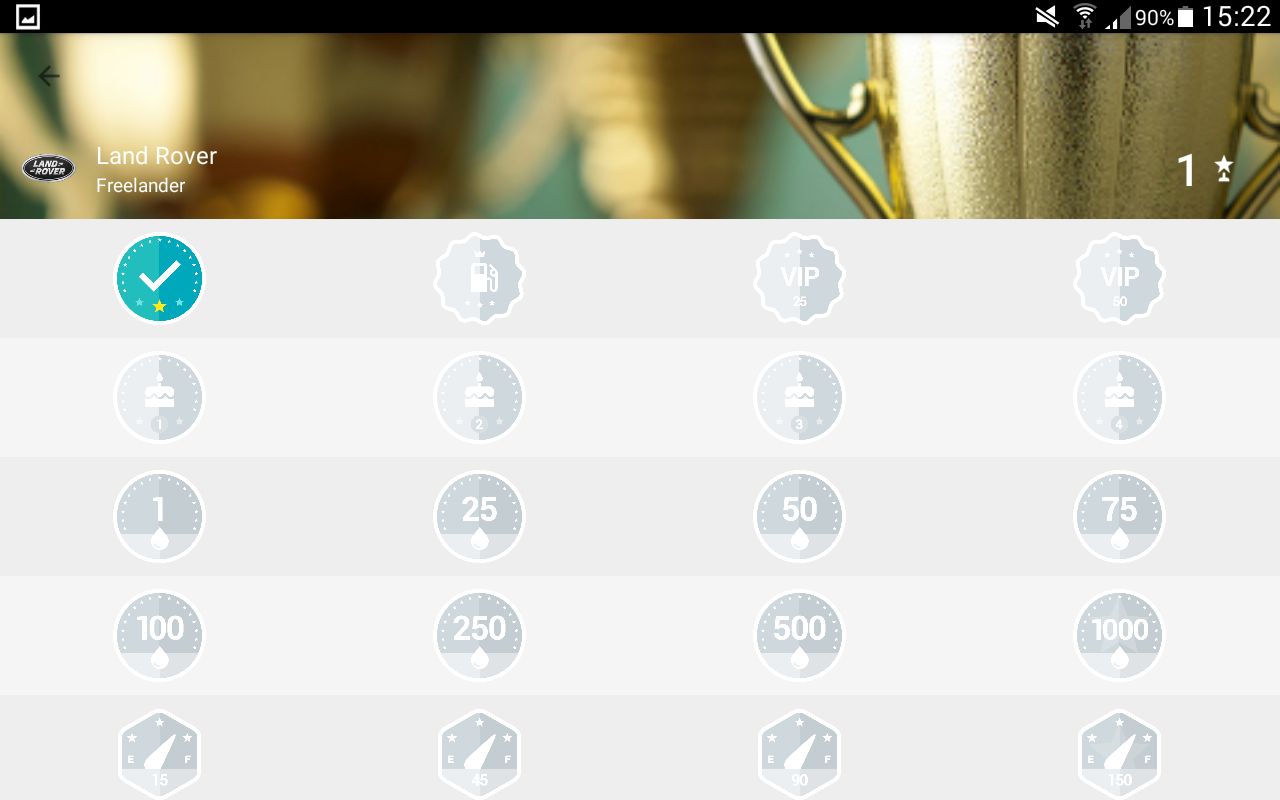The width and height of the screenshot is (1280, 800).
Task: Show details of the 75 drop badge
Action: tap(1119, 517)
